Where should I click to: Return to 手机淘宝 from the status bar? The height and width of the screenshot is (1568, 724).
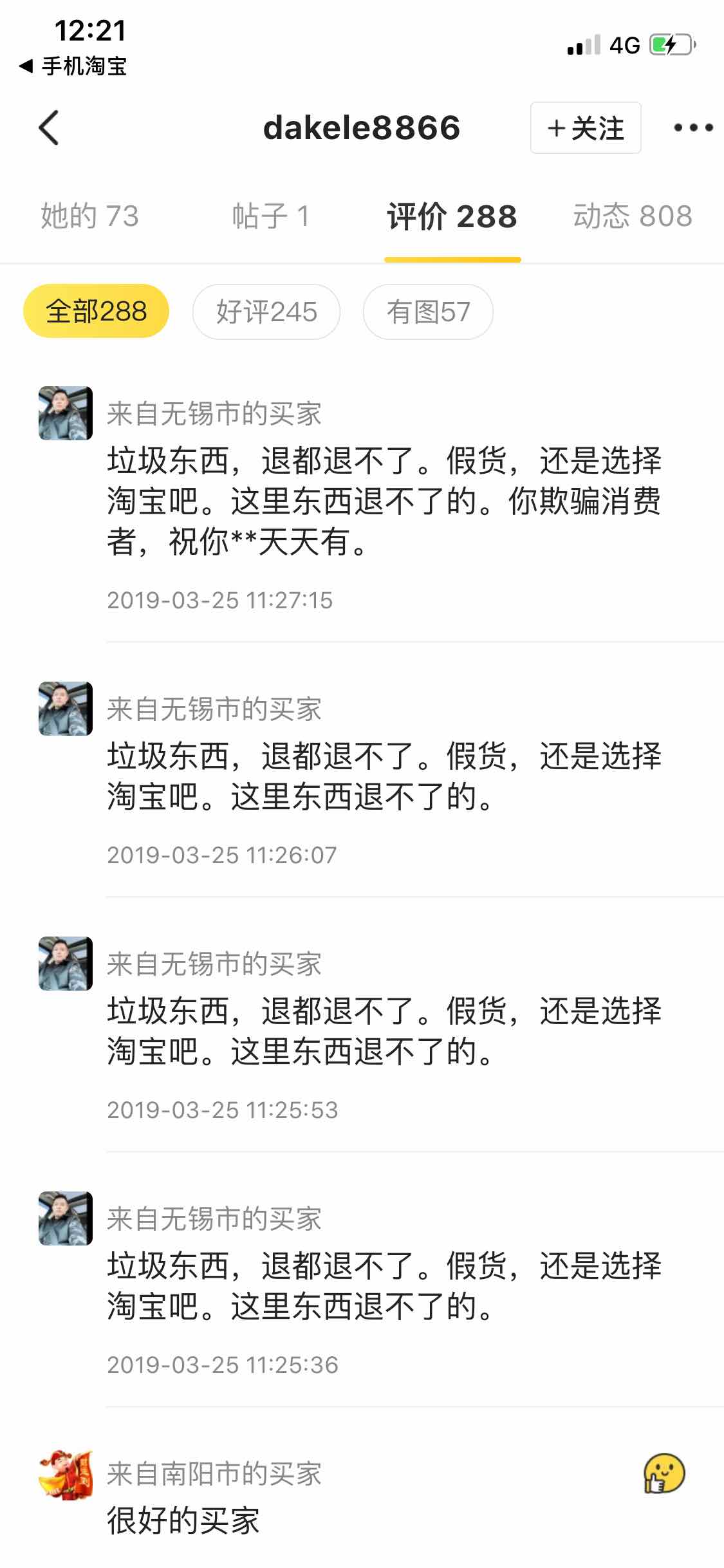point(73,66)
